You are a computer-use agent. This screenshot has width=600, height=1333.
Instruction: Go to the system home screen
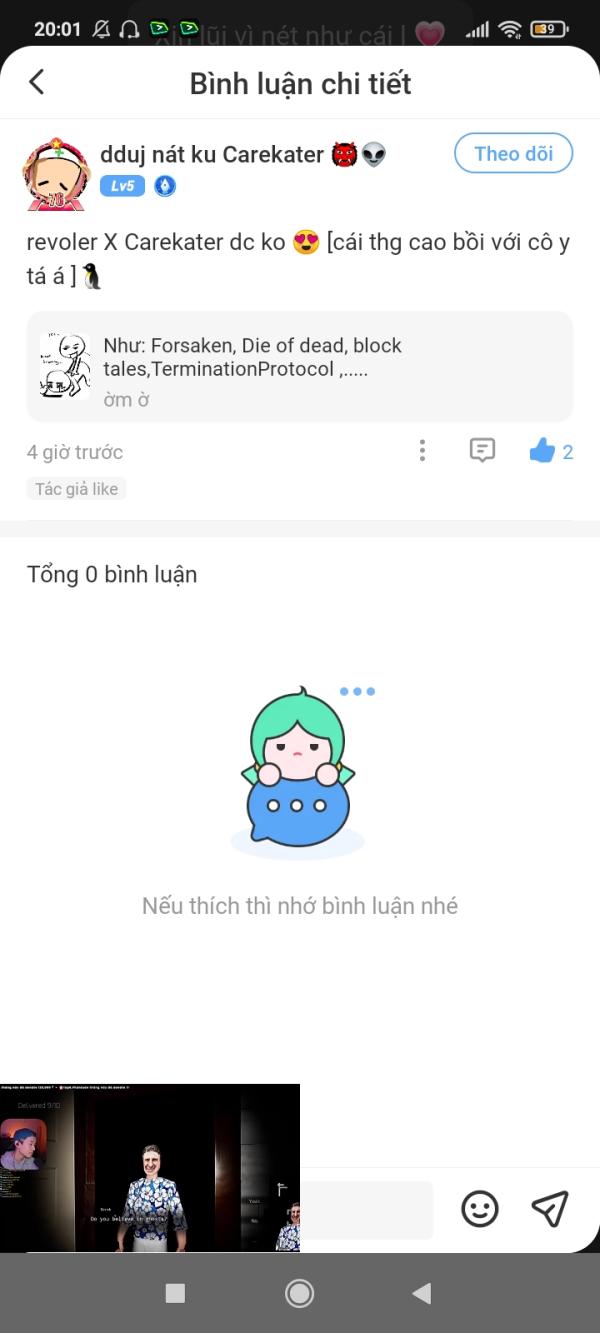[299, 1293]
